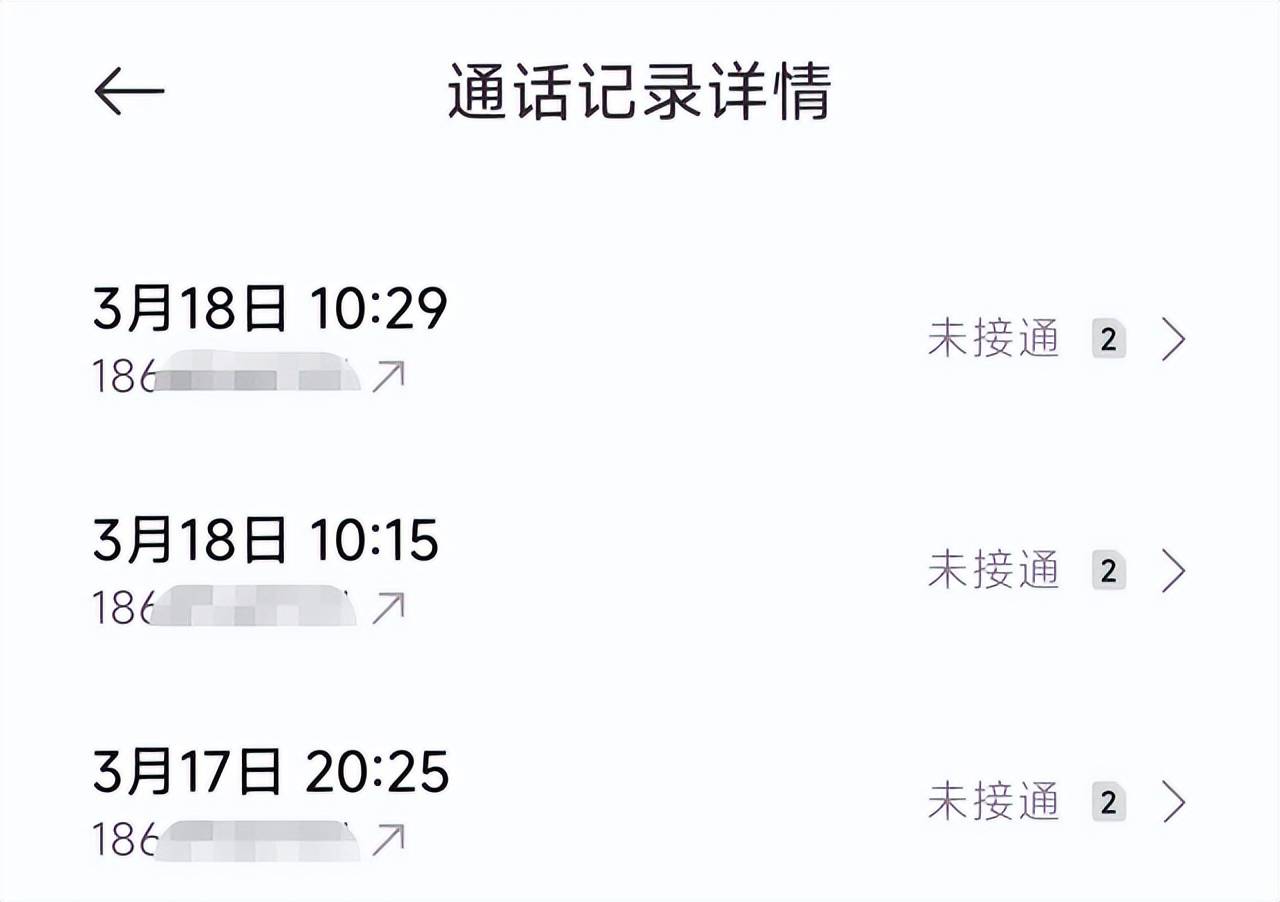Open the March 18 10:15 call record
The image size is (1280, 902).
click(x=1173, y=572)
